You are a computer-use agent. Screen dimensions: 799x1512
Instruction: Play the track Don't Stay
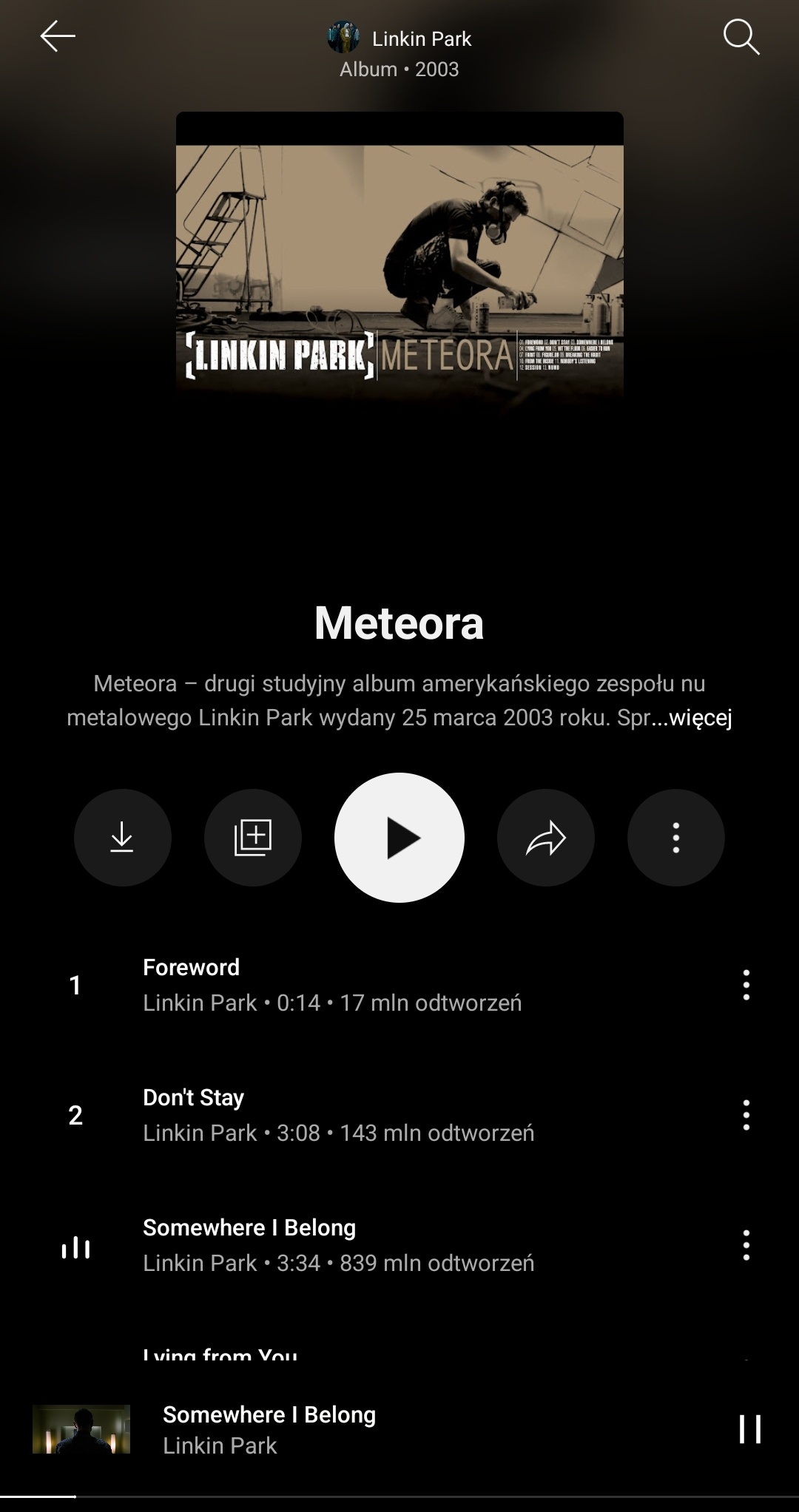(x=333, y=1115)
